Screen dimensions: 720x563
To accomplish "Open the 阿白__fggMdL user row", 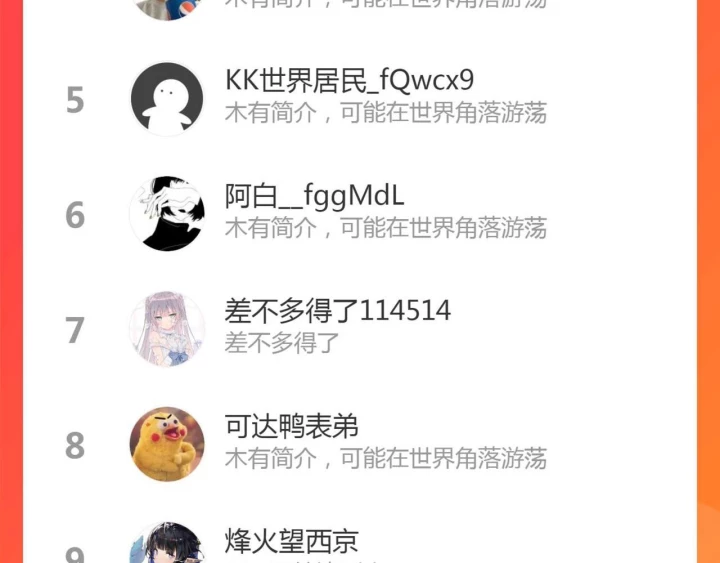I will pyautogui.click(x=360, y=214).
